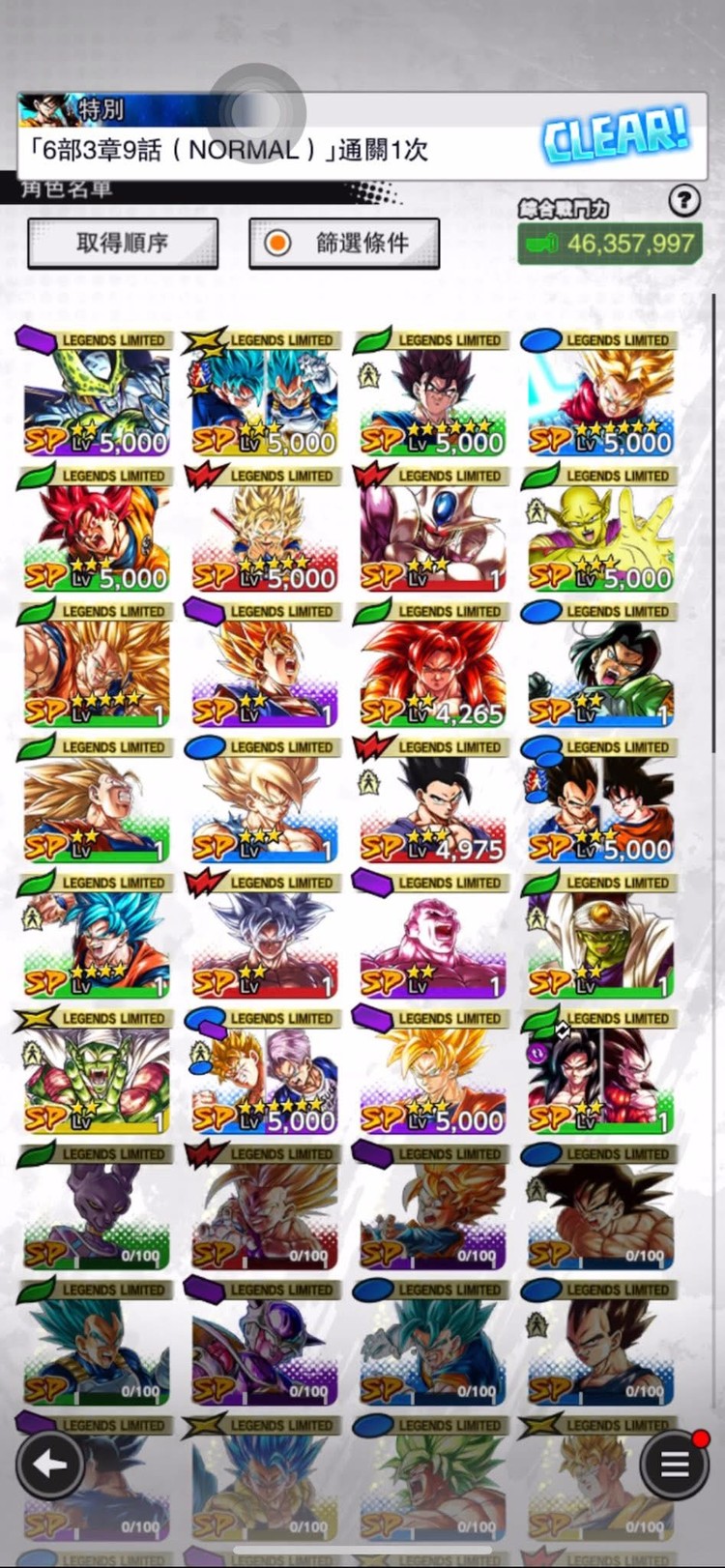Image resolution: width=725 pixels, height=1568 pixels.
Task: Select the Gohan Lv 4,975 card
Action: [x=432, y=802]
